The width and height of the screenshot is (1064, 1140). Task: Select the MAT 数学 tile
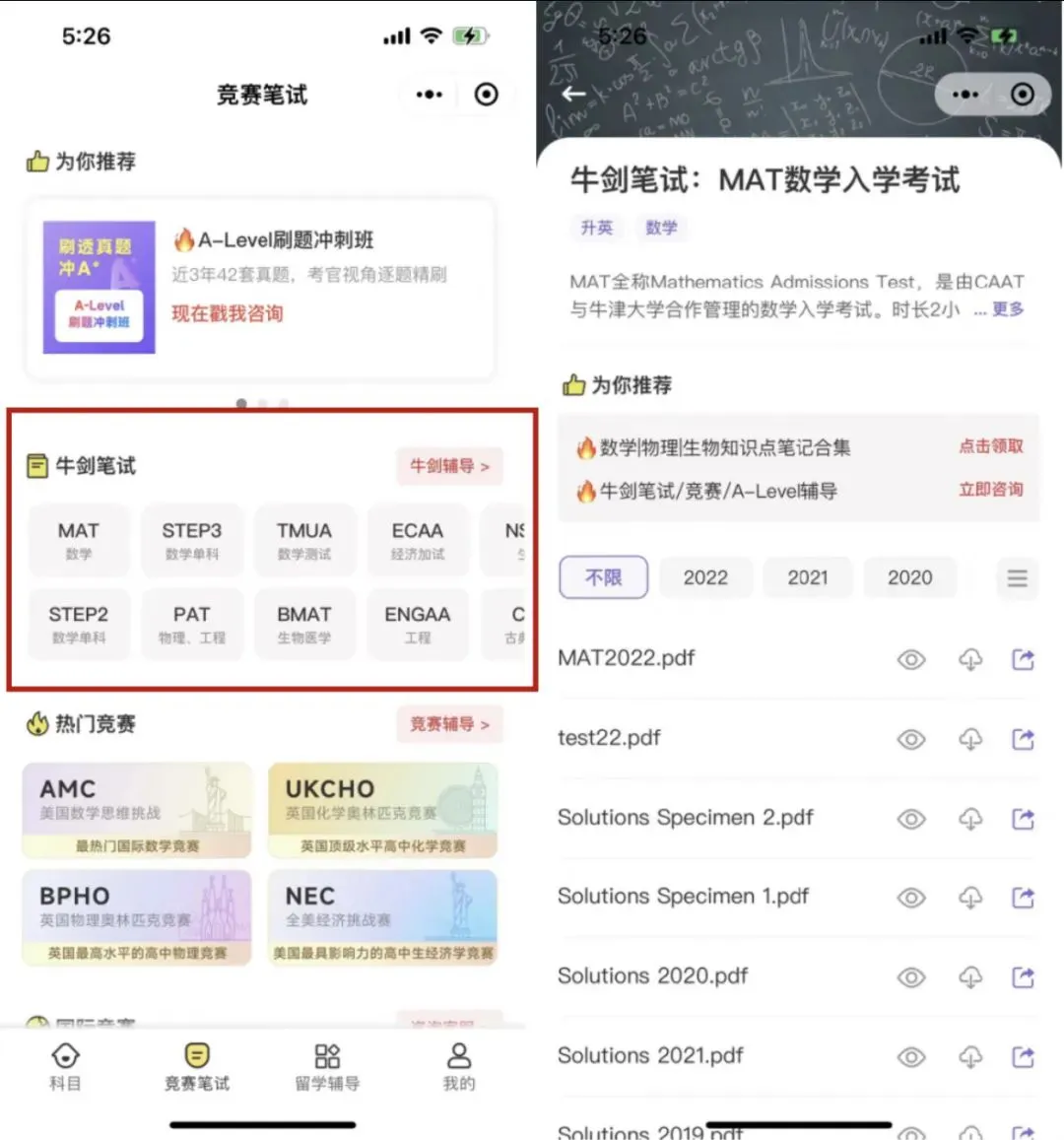point(79,540)
